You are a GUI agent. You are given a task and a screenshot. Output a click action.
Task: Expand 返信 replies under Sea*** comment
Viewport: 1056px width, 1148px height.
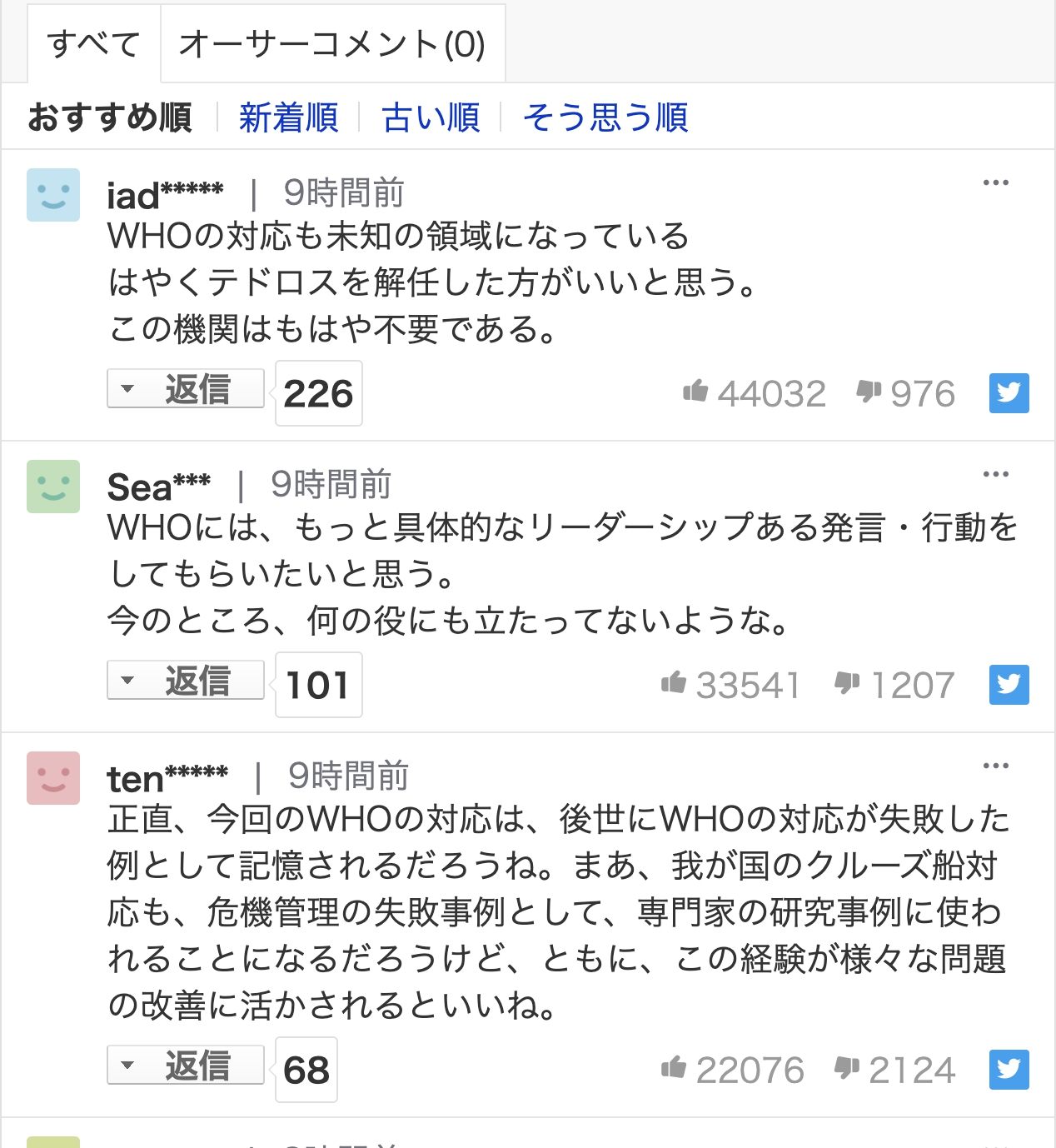186,681
